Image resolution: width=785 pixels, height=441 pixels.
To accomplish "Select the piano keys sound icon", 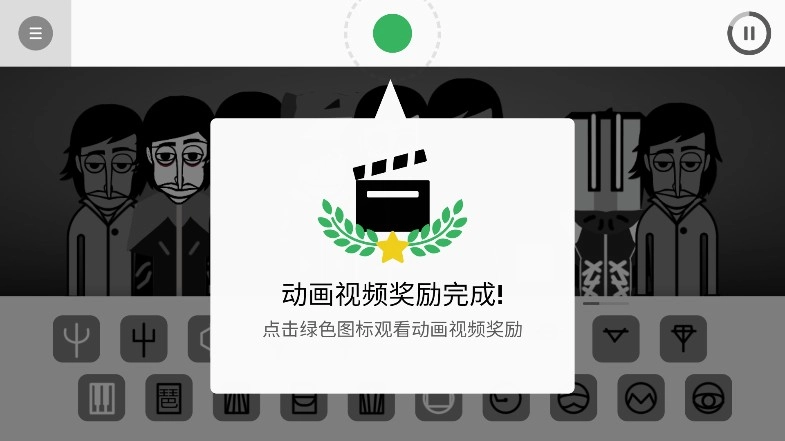I will (x=101, y=398).
